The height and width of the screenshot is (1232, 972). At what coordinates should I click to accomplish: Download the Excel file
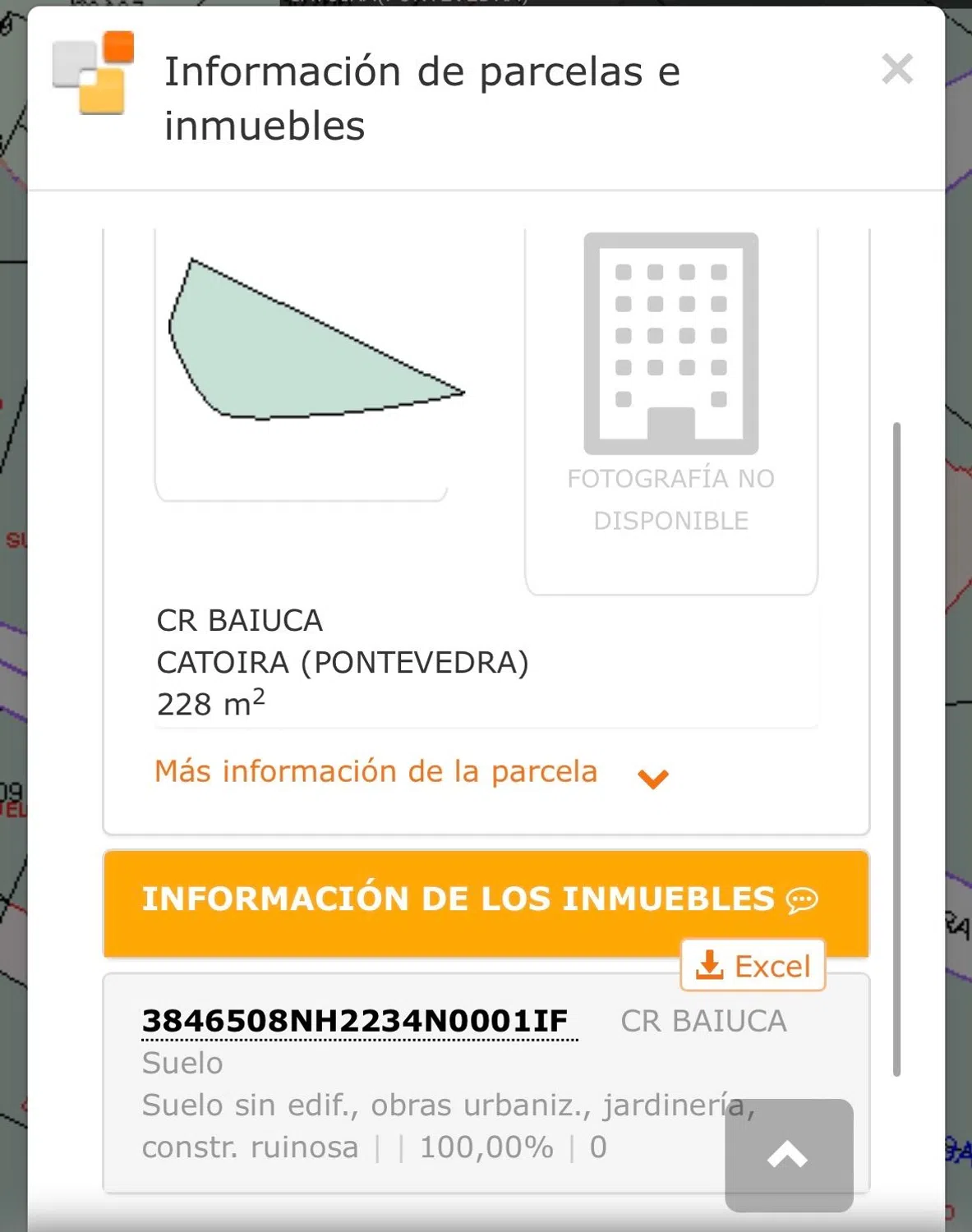[753, 966]
